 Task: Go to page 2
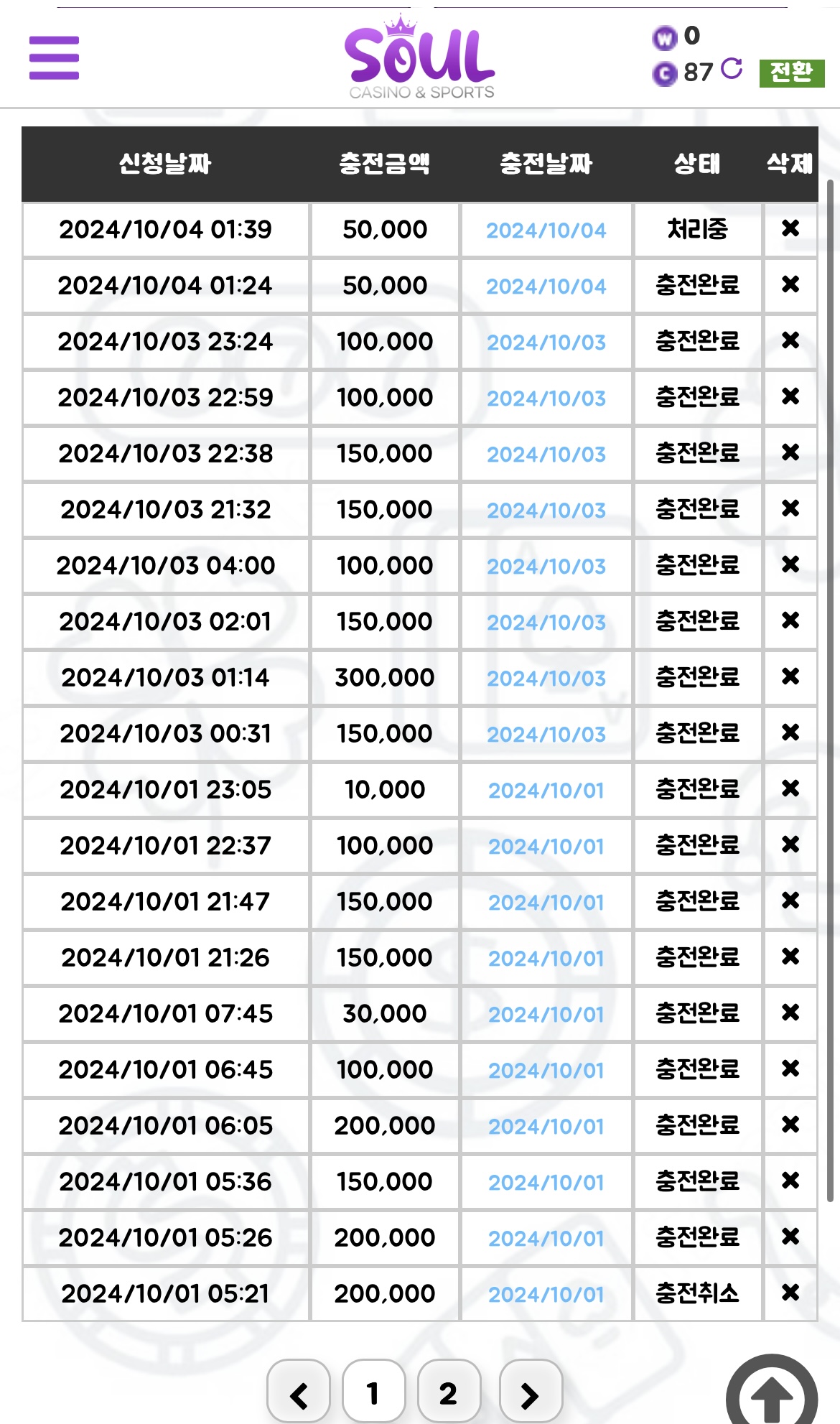click(449, 1392)
